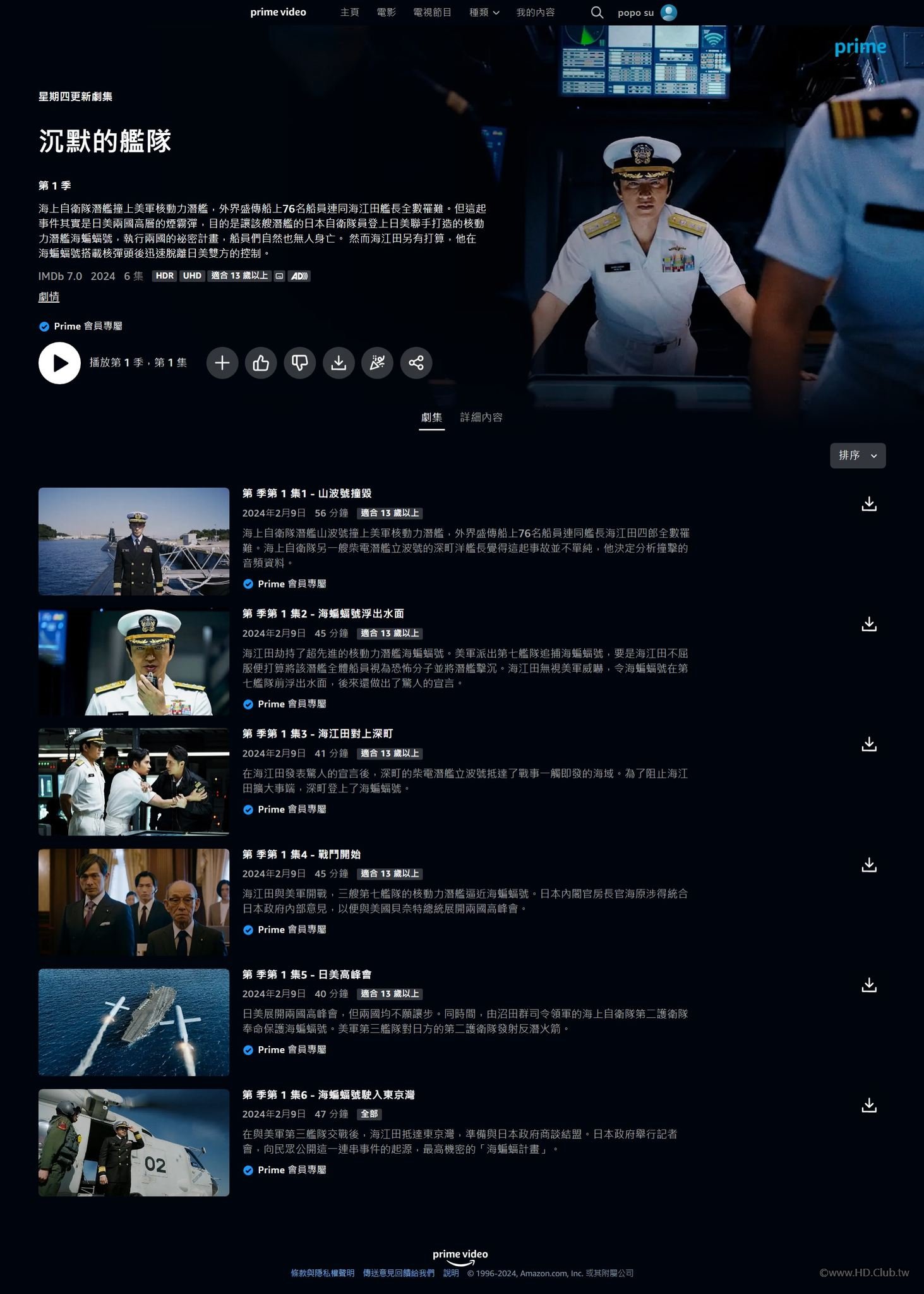
Task: Expand the 排序 sort dropdown
Action: (x=857, y=456)
